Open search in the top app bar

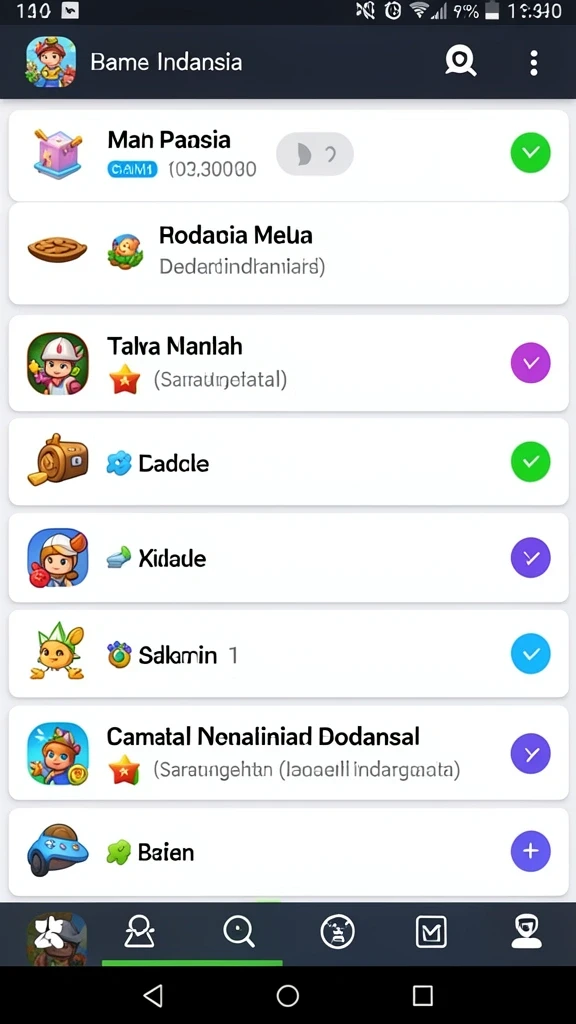pos(460,63)
